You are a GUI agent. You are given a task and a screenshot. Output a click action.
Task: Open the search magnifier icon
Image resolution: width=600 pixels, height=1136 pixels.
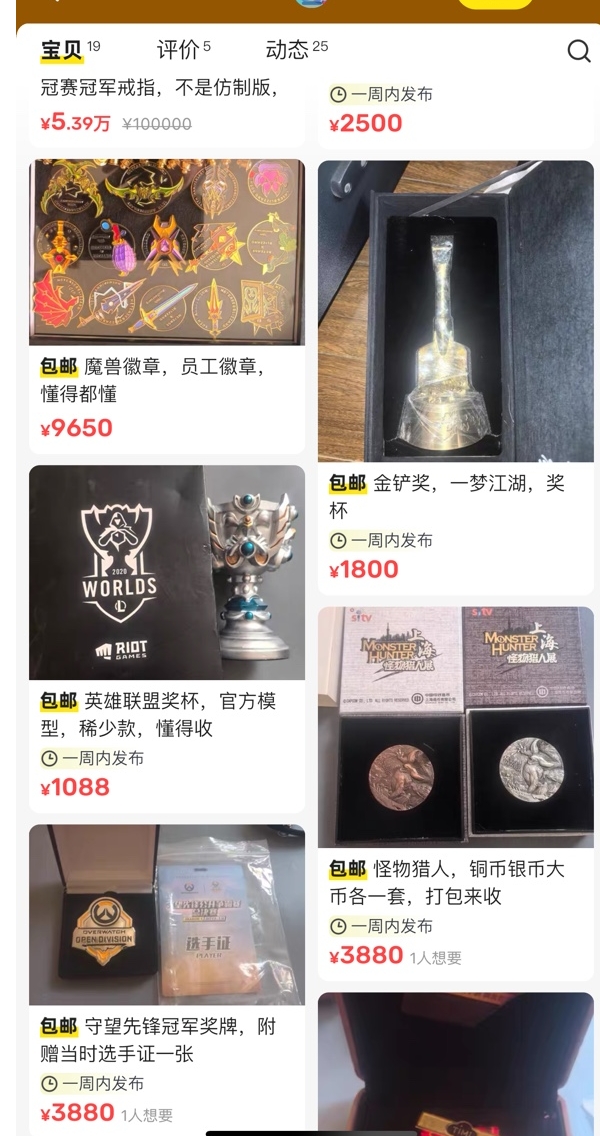[x=578, y=51]
